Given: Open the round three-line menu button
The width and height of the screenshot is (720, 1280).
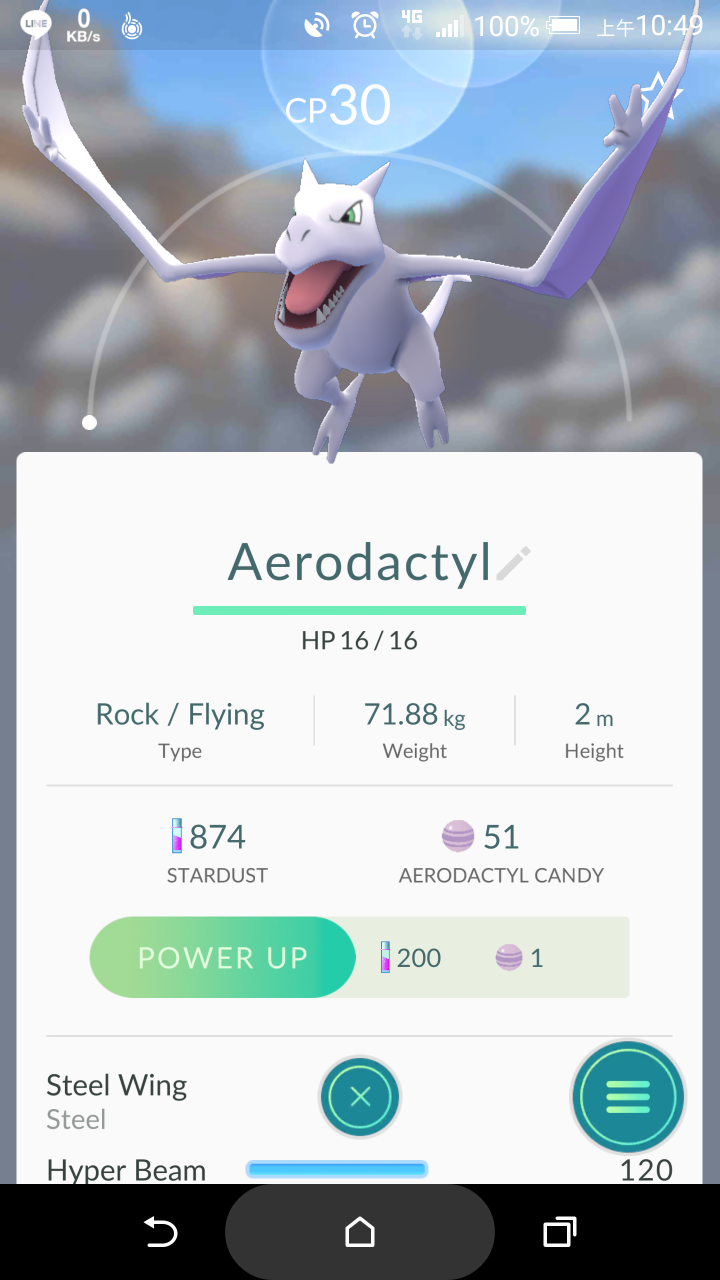Looking at the screenshot, I should tap(628, 1097).
